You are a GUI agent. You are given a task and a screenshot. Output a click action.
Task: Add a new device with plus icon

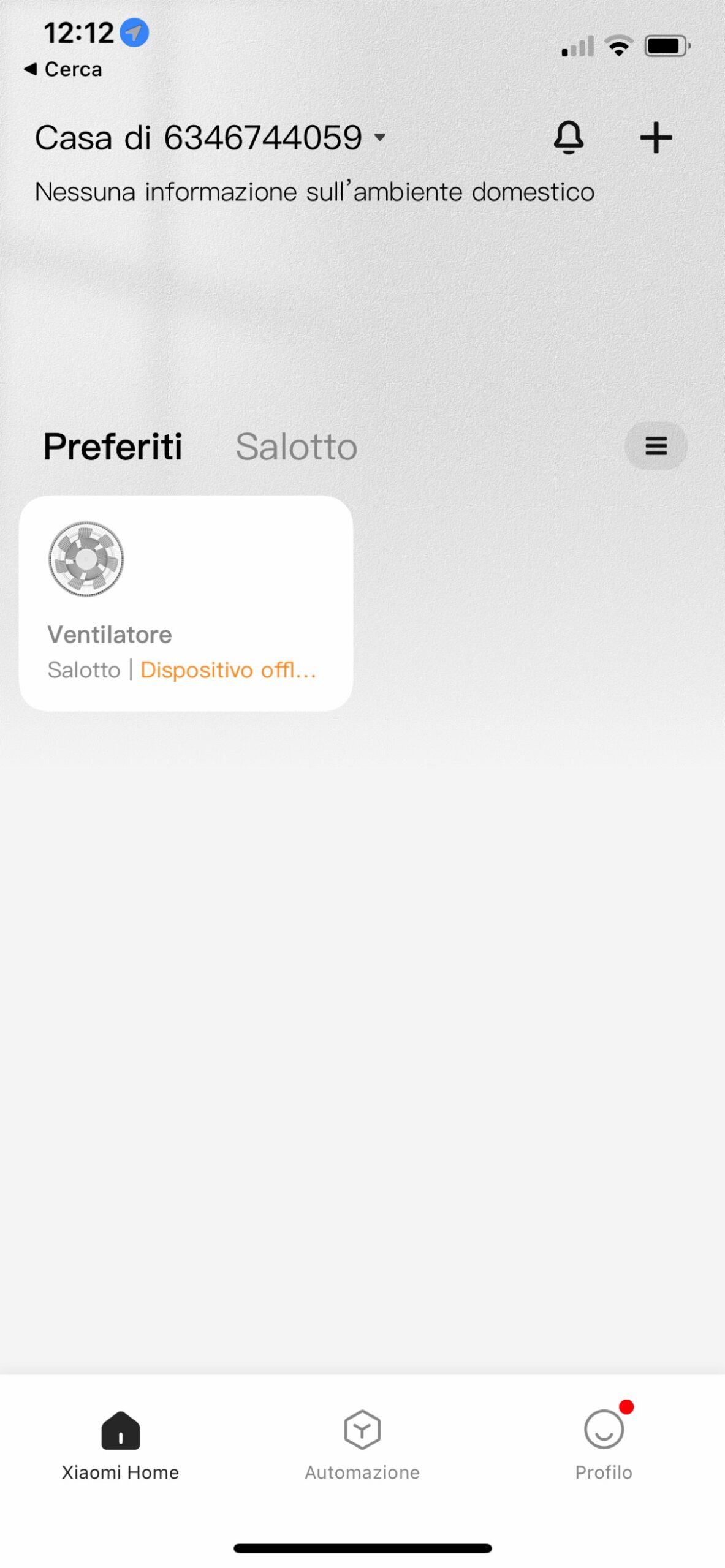[655, 137]
